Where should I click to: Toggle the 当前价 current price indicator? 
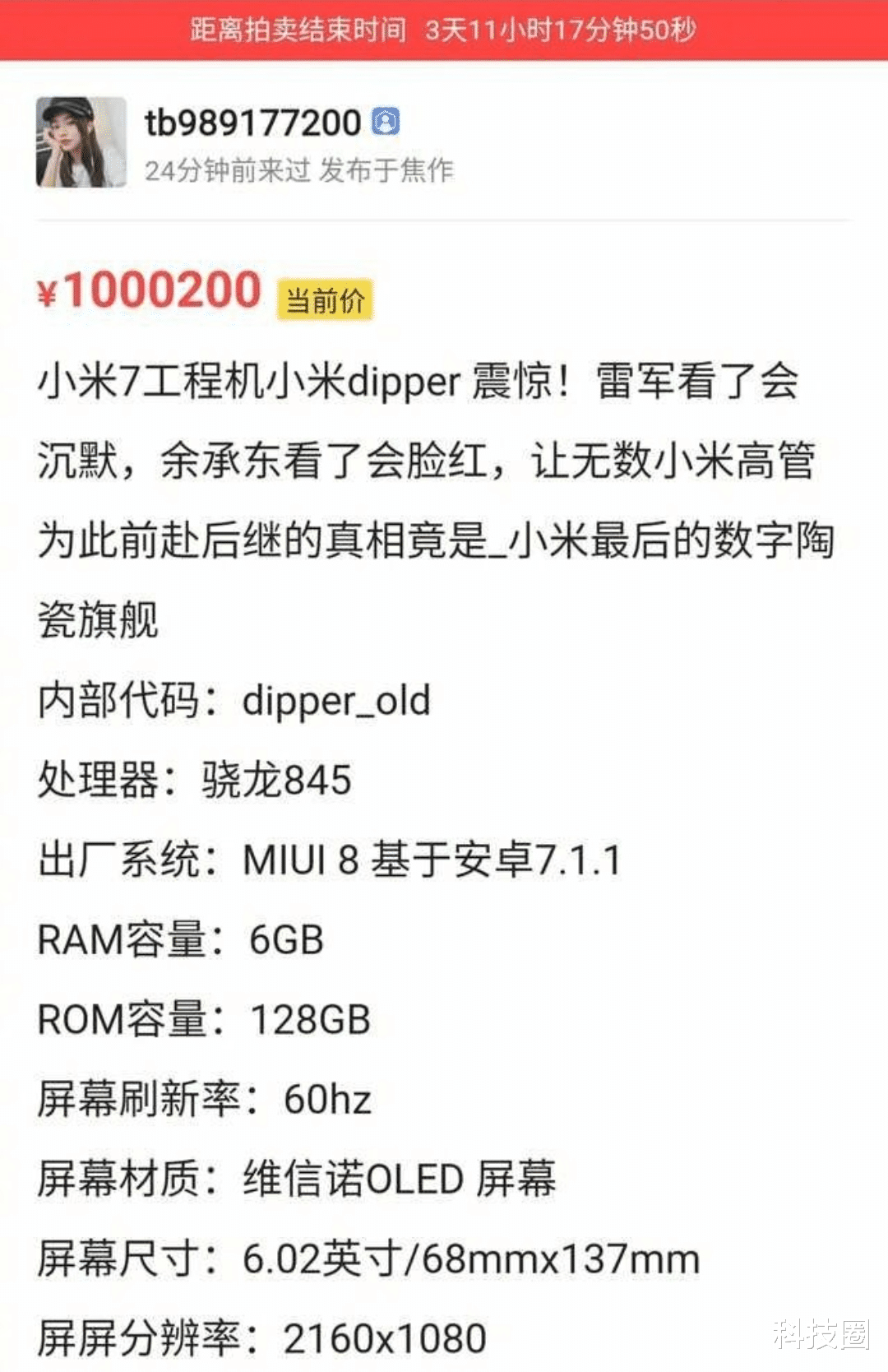(324, 301)
